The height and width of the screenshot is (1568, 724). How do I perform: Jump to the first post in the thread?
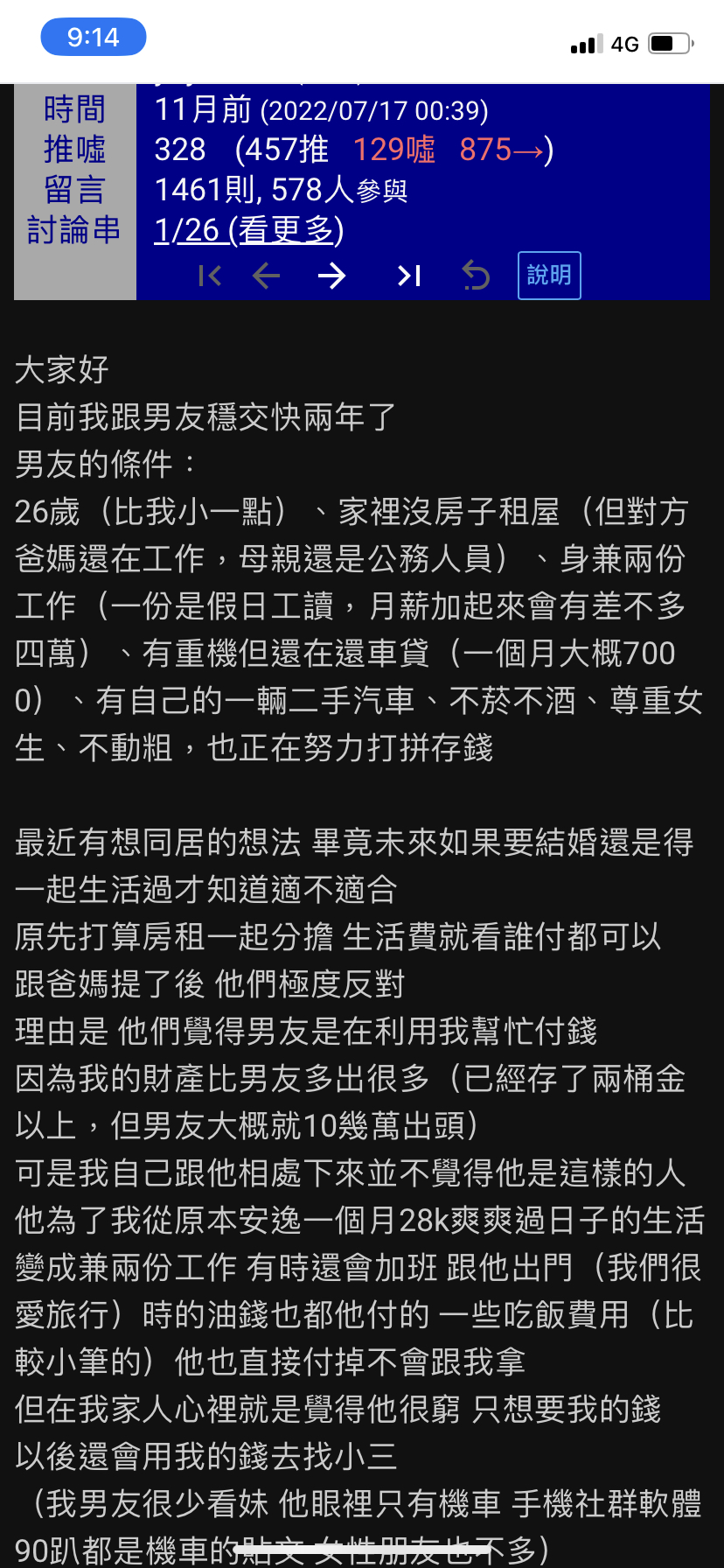pyautogui.click(x=210, y=276)
